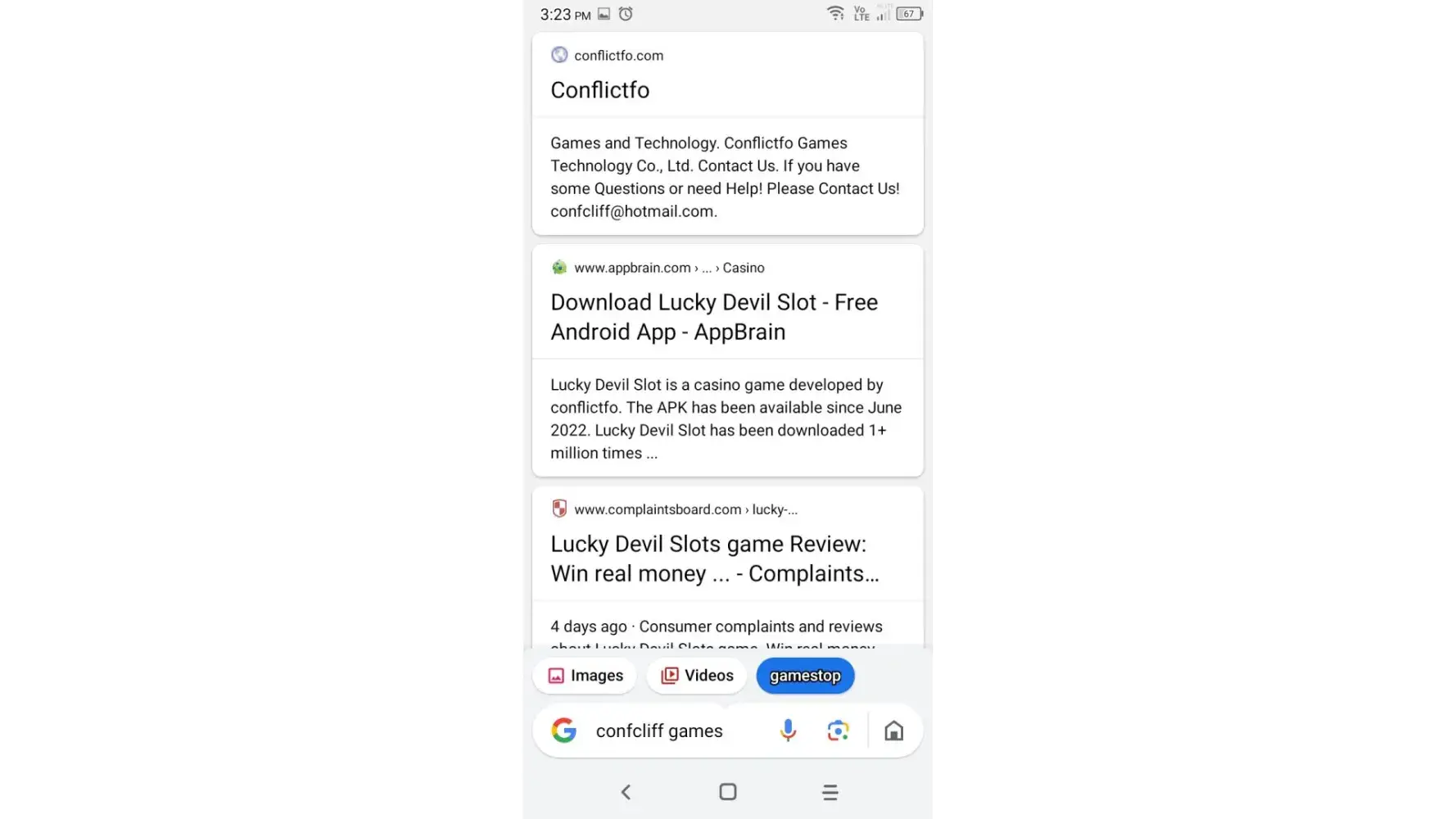Open the AppBrain Lucky Devil Slot result
This screenshot has height=819, width=1456.
tap(713, 317)
